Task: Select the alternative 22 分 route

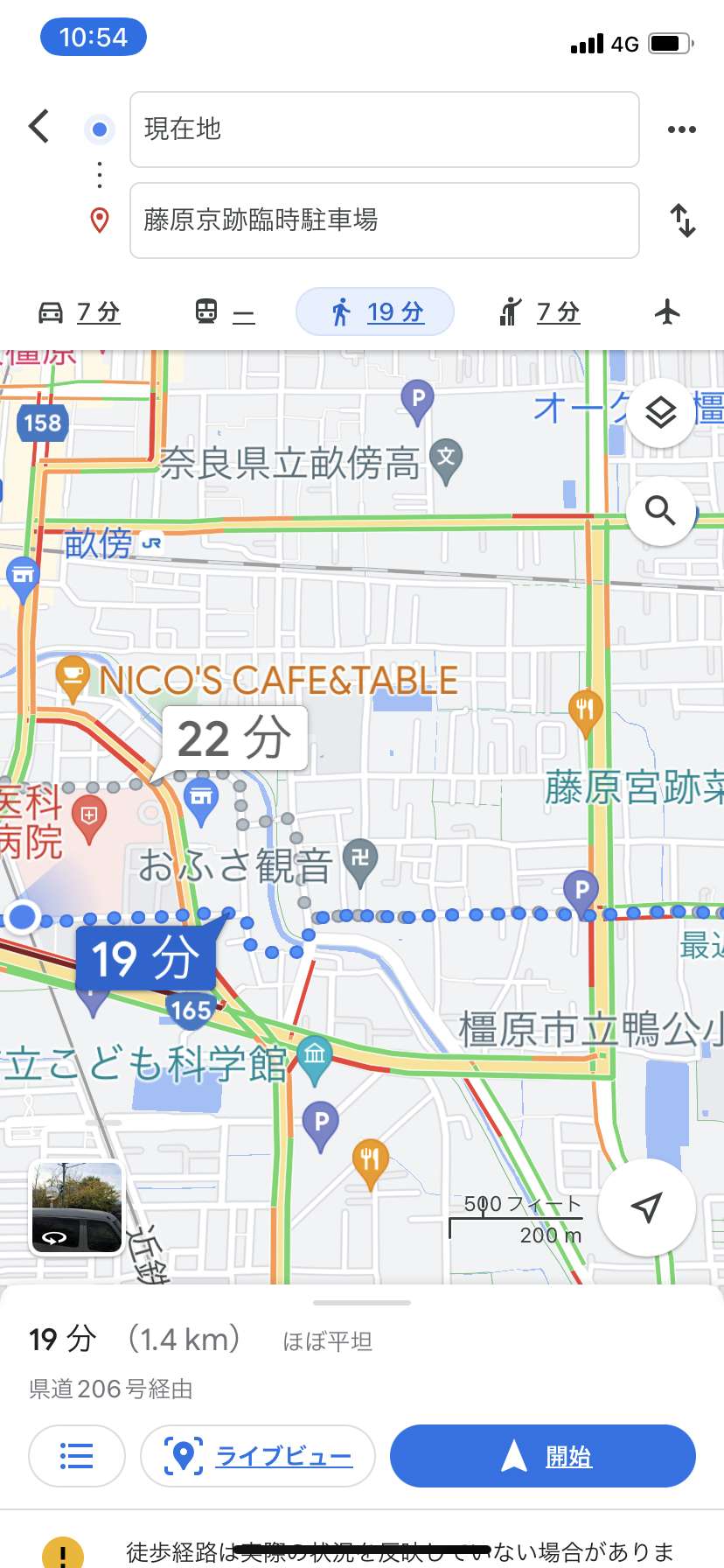Action: coord(234,738)
